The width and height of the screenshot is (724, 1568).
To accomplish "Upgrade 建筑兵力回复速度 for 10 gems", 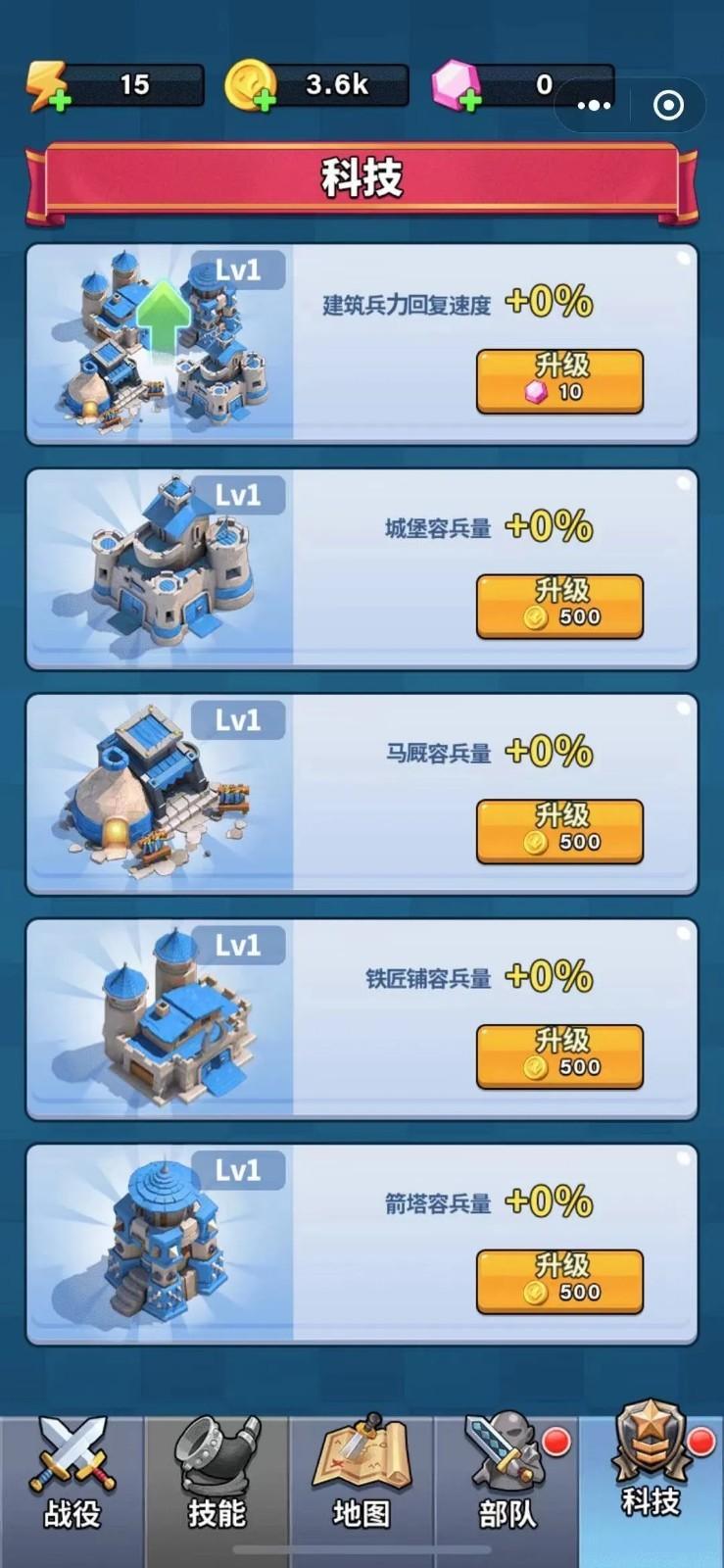I will [559, 380].
